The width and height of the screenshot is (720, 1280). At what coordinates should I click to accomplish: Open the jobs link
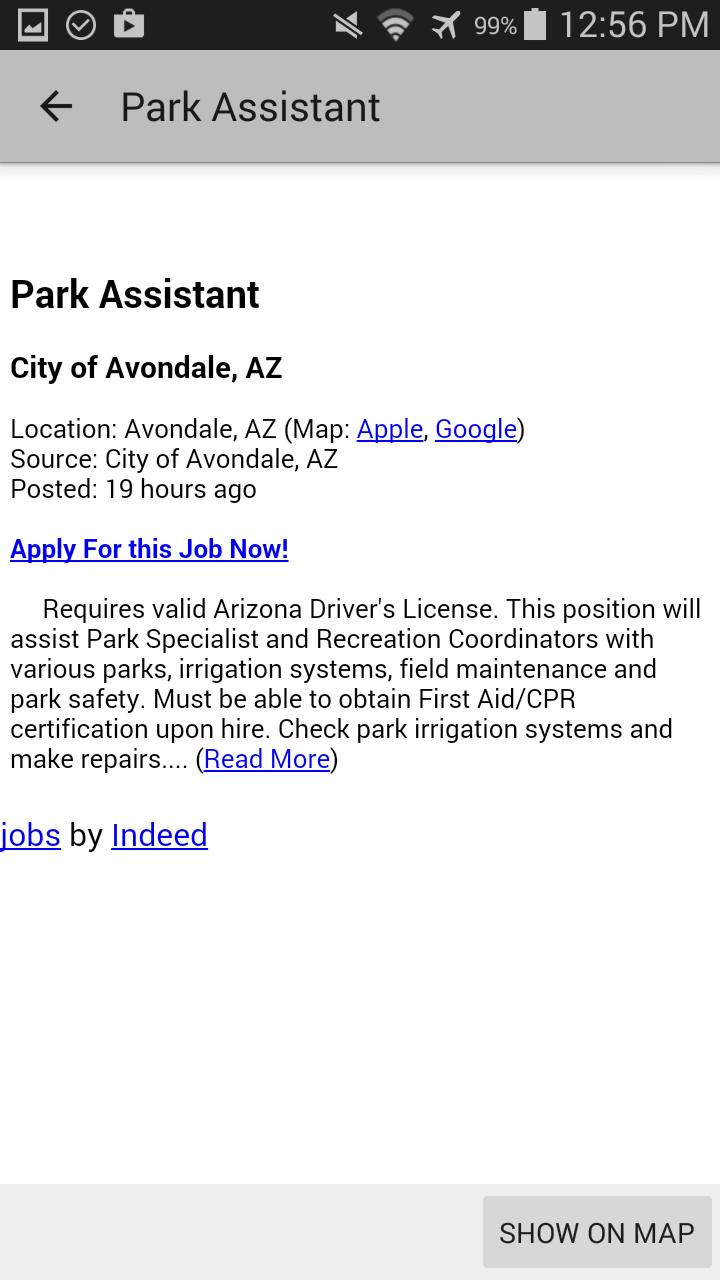[x=30, y=835]
